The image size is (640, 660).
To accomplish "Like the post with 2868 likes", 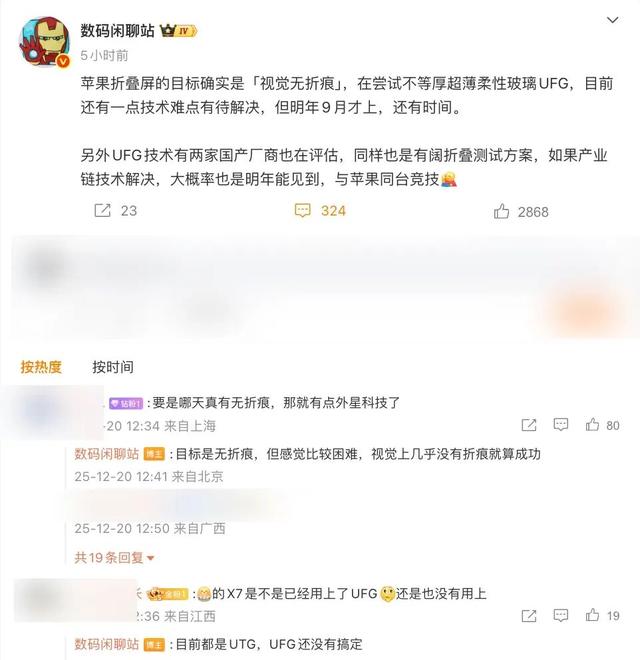I will click(x=522, y=211).
